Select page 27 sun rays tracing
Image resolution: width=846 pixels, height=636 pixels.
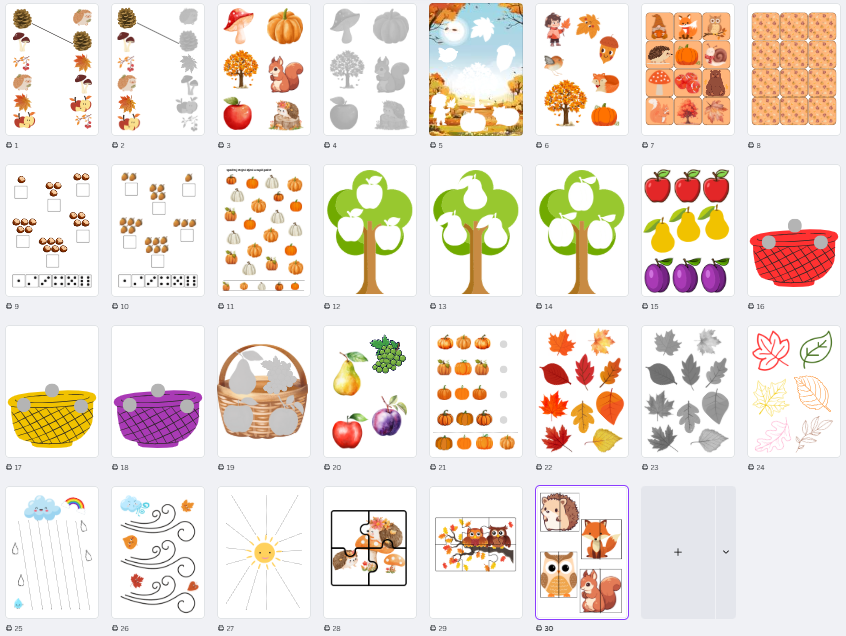coord(264,552)
